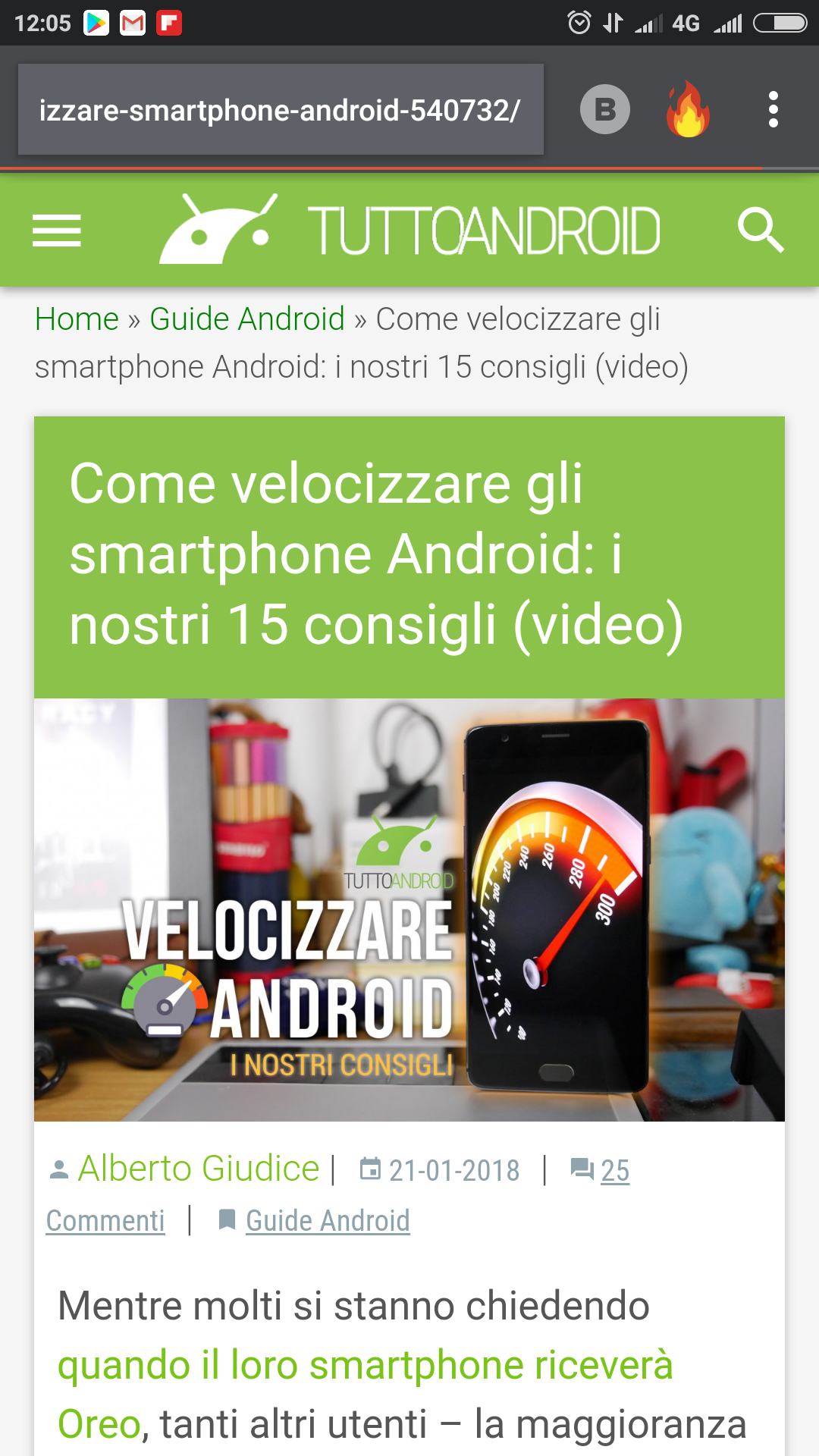Open the Guide Android category tag
This screenshot has width=819, height=1456.
pyautogui.click(x=328, y=1221)
